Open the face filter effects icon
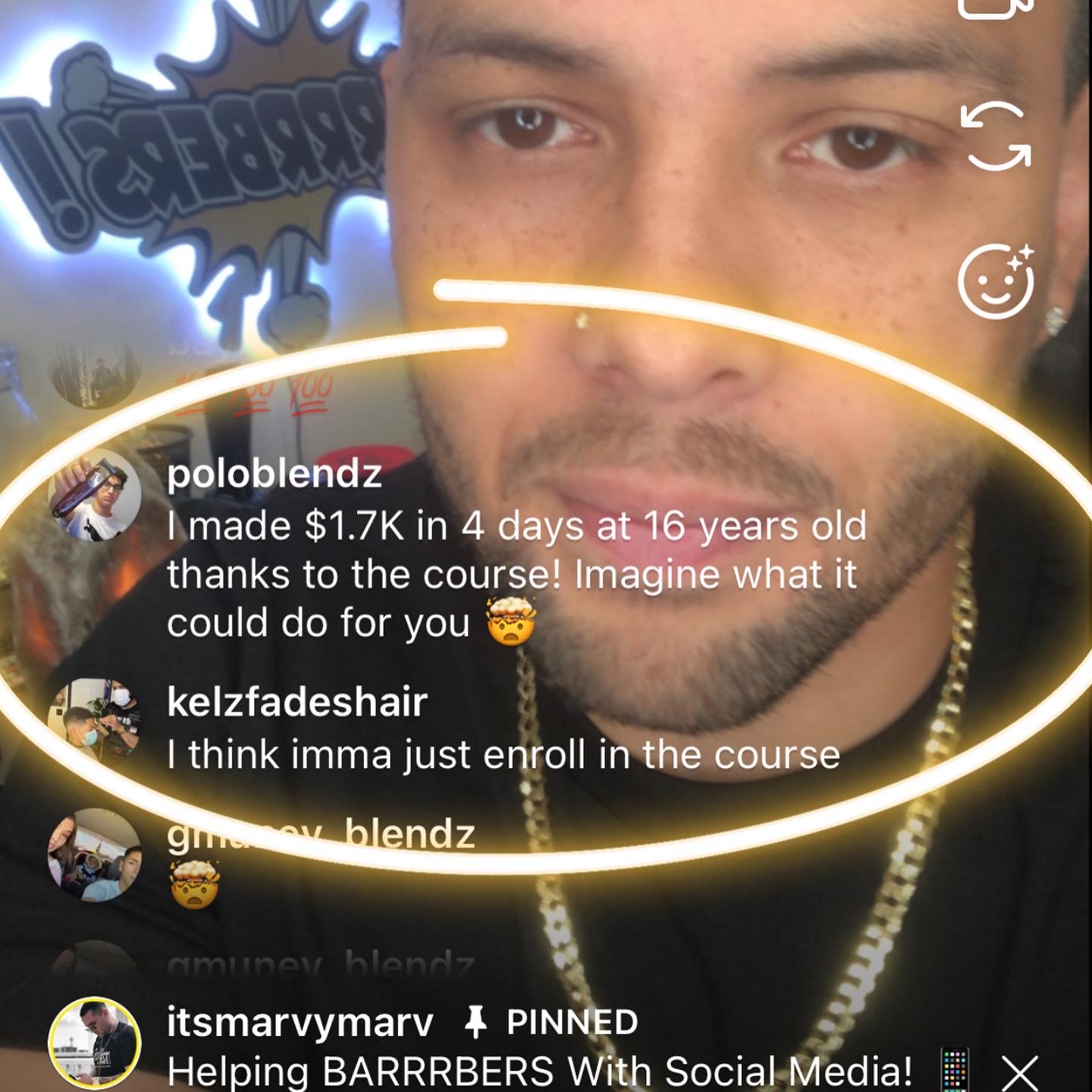Screen dimensions: 1092x1092 click(x=996, y=281)
